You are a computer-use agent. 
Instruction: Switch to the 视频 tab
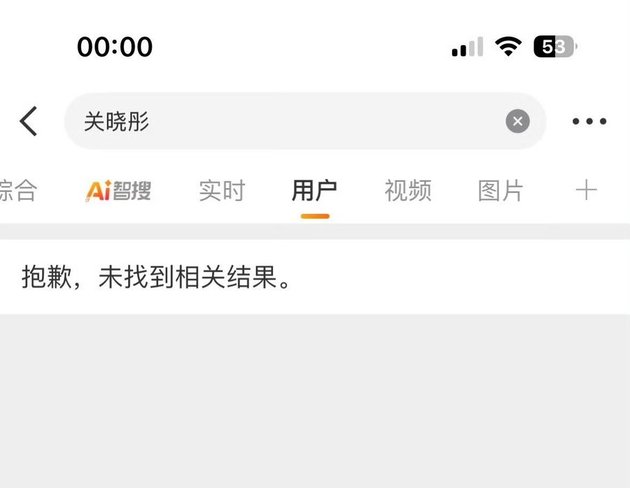coord(407,191)
